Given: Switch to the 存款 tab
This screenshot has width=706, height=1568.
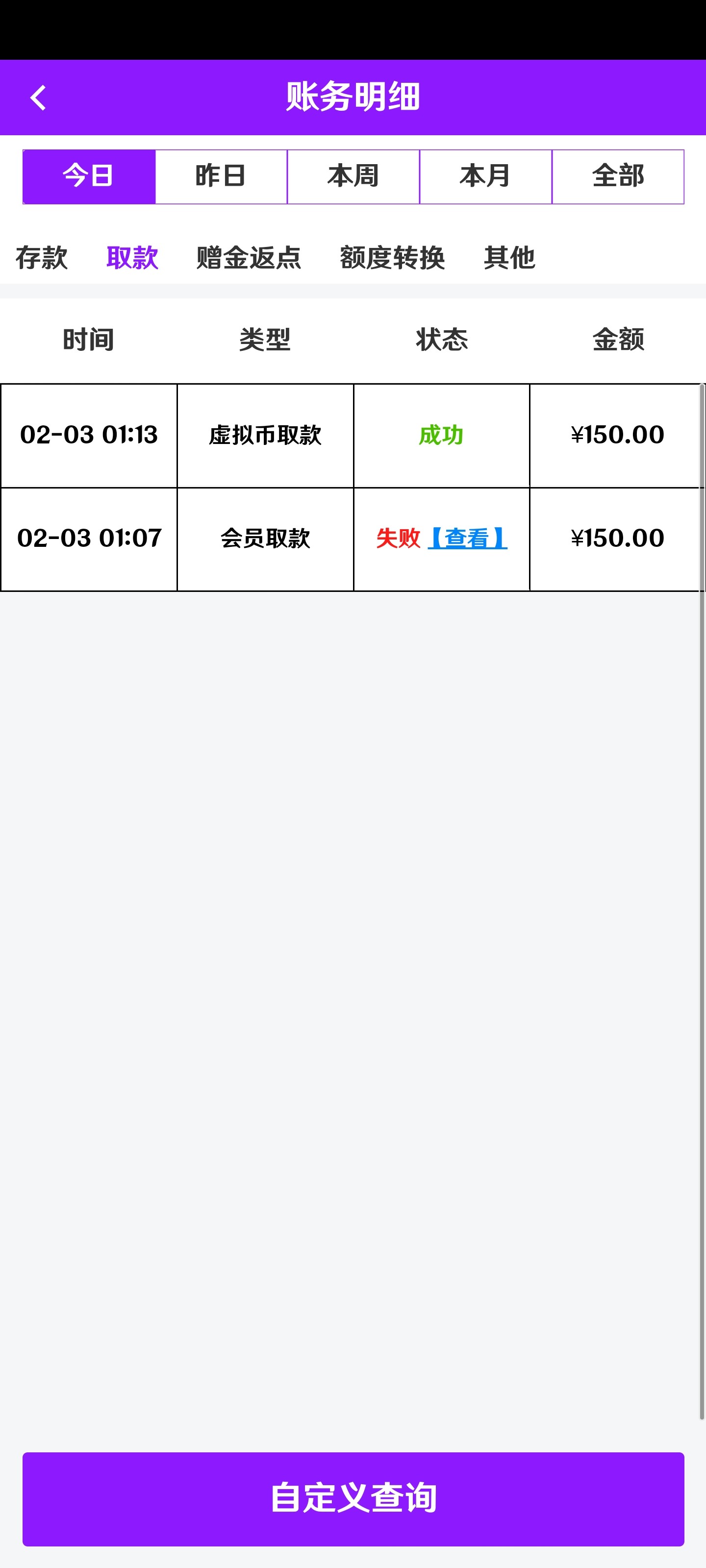Looking at the screenshot, I should [41, 257].
